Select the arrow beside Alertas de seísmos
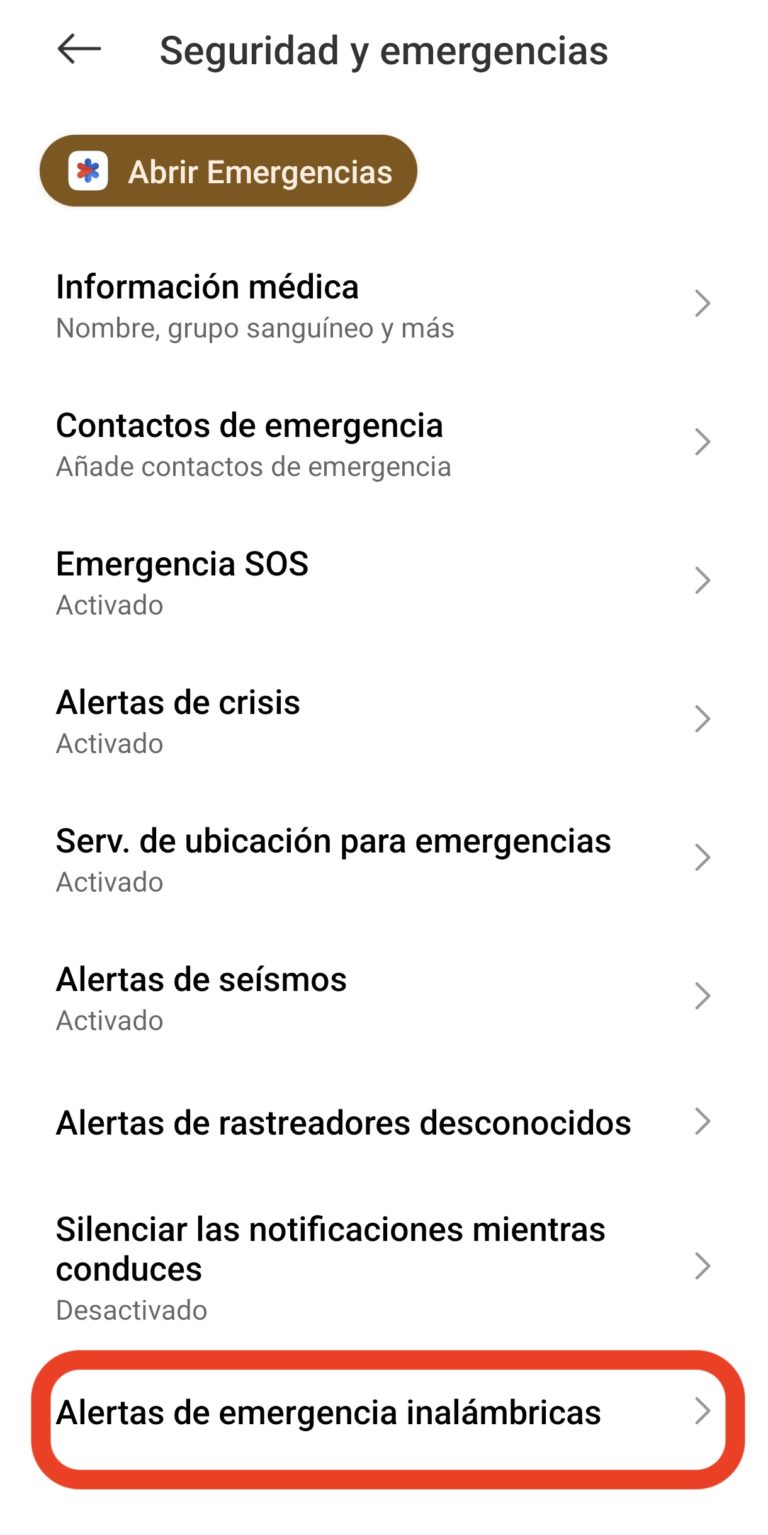Screen dimensions: 768x1535 pos(703,996)
